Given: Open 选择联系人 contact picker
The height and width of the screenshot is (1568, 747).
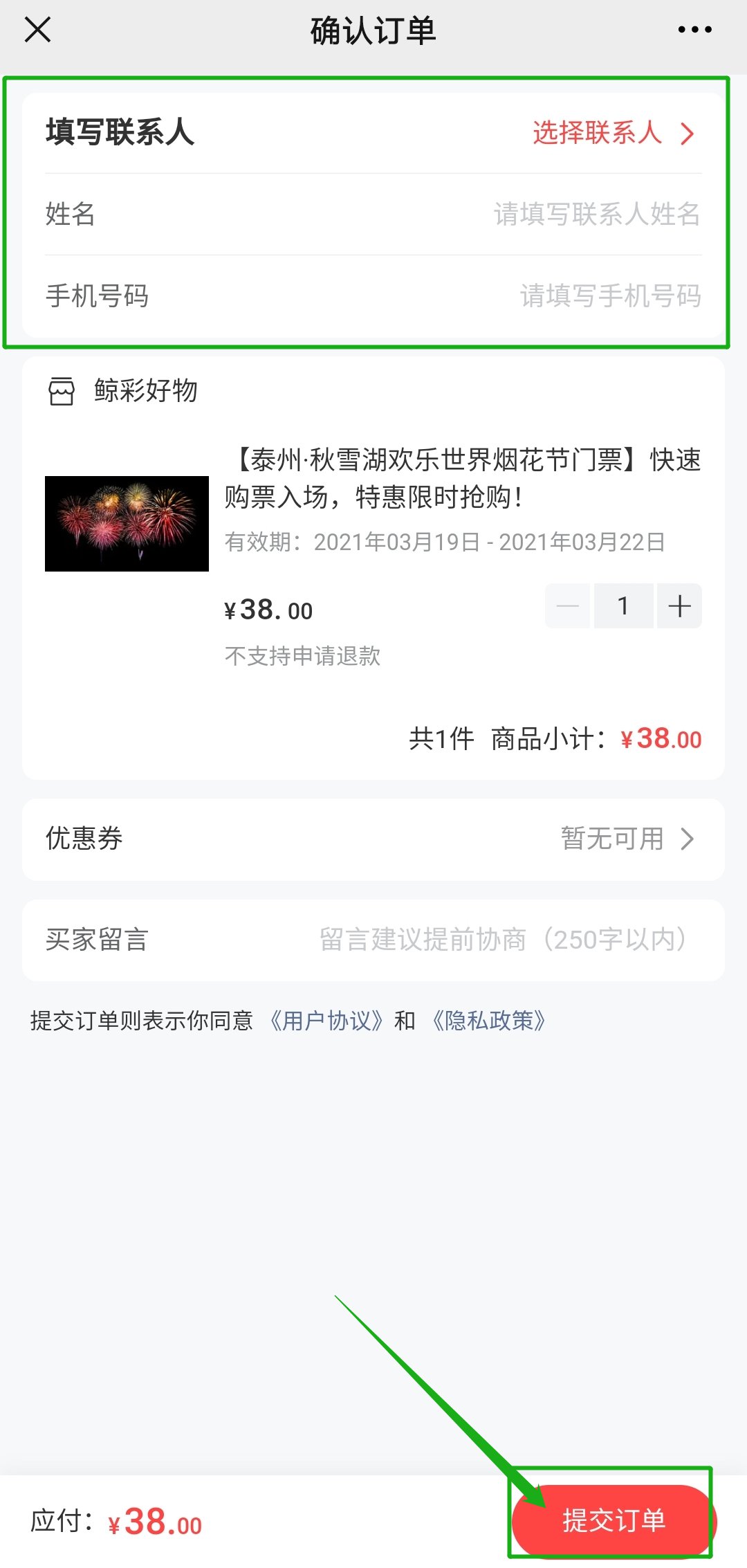Looking at the screenshot, I should tap(613, 133).
